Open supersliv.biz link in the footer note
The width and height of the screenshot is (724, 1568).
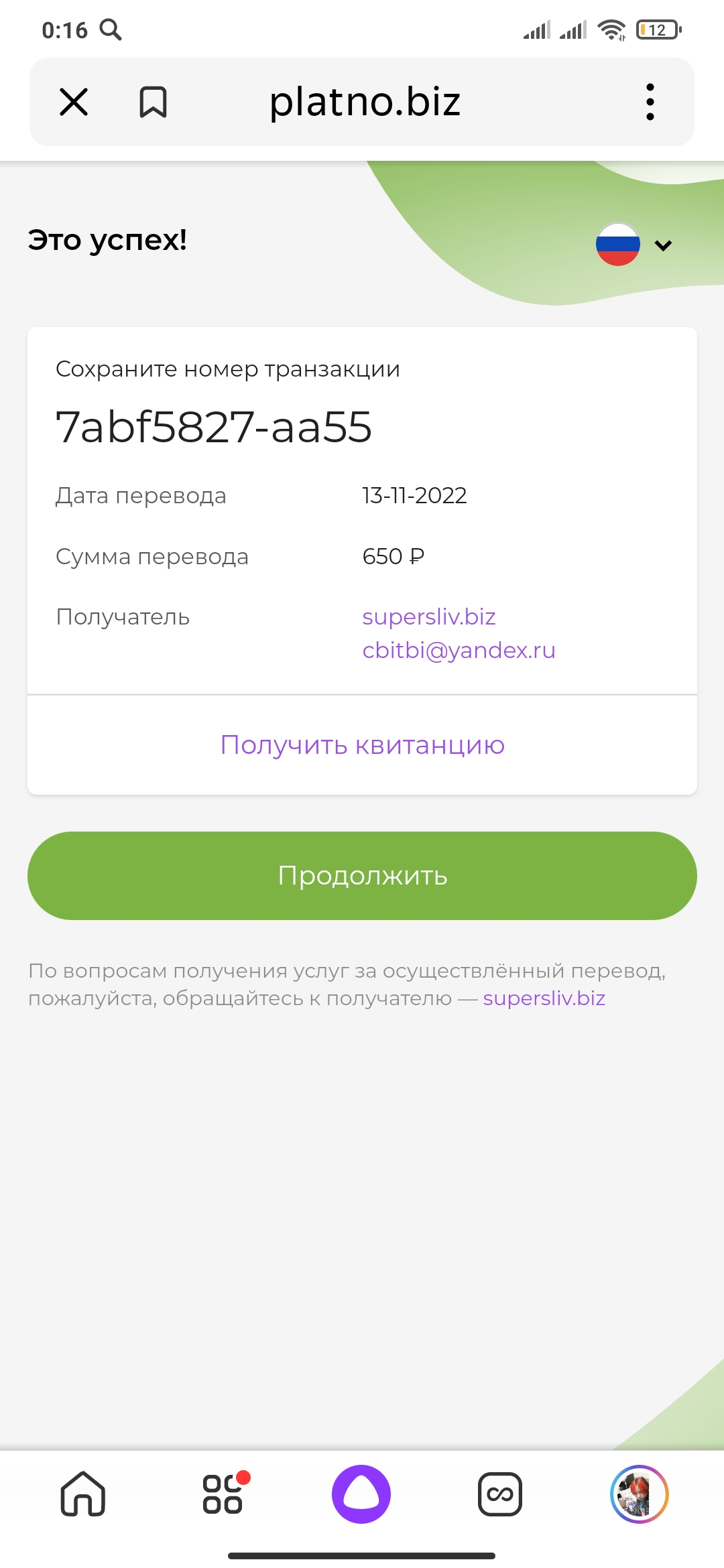pos(544,998)
